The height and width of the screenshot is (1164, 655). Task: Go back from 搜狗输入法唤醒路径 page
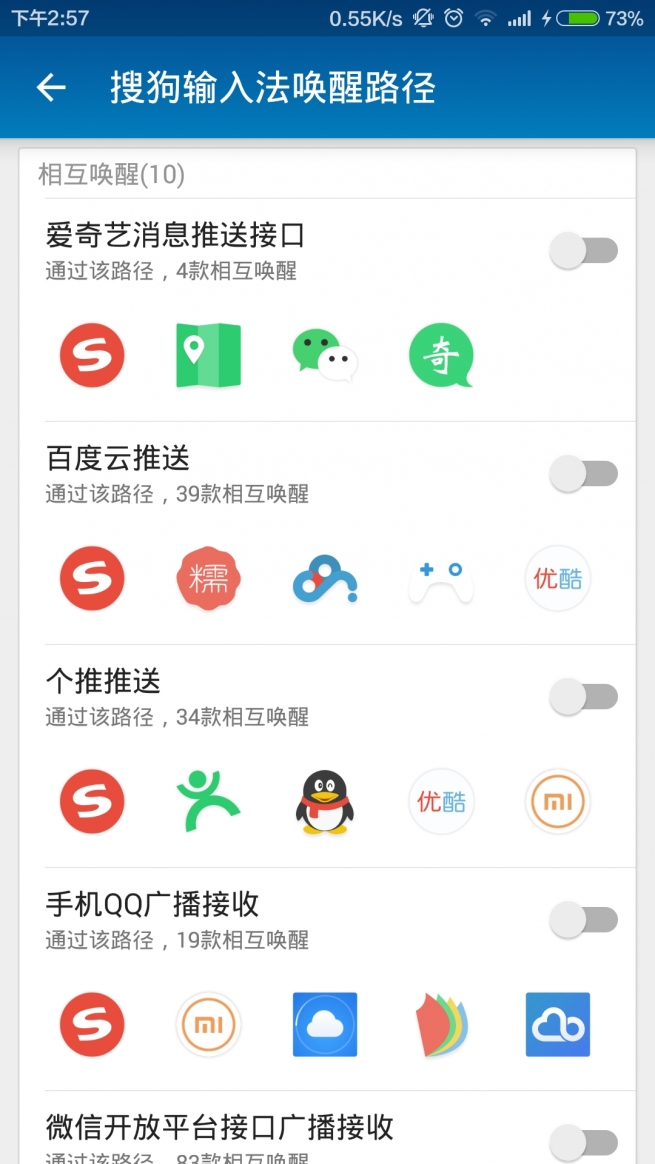(x=51, y=88)
